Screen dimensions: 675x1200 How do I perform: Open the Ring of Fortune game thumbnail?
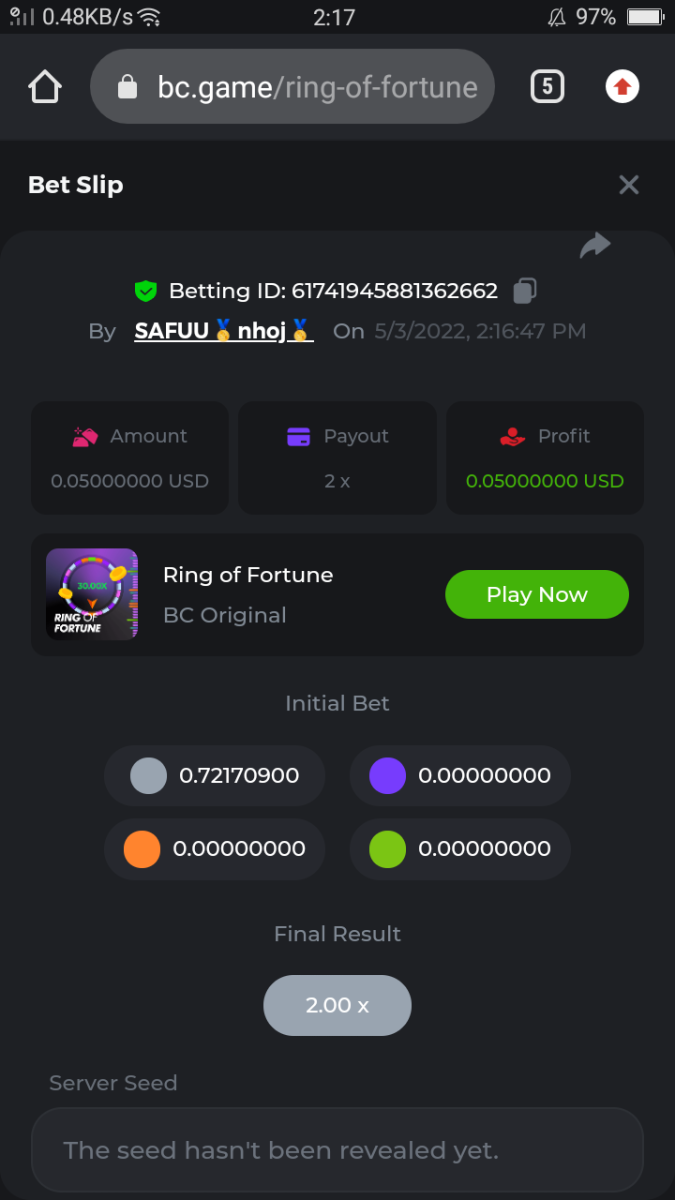pos(92,594)
